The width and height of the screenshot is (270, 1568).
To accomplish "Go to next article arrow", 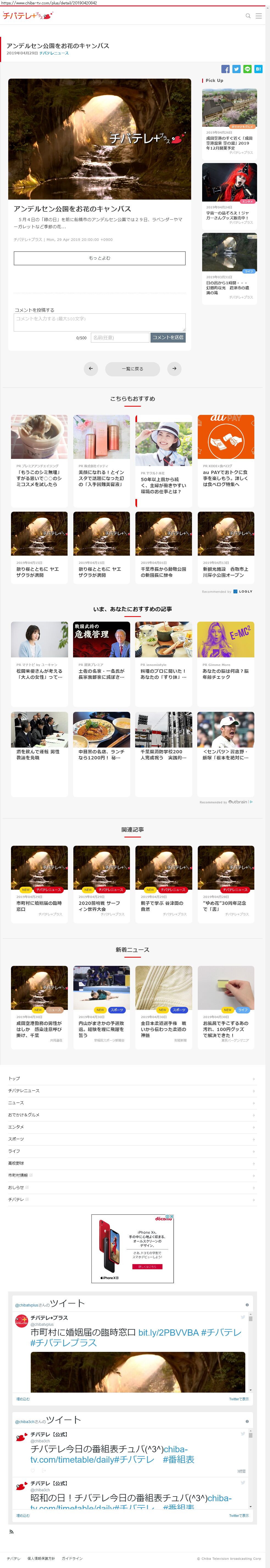I will click(x=174, y=369).
